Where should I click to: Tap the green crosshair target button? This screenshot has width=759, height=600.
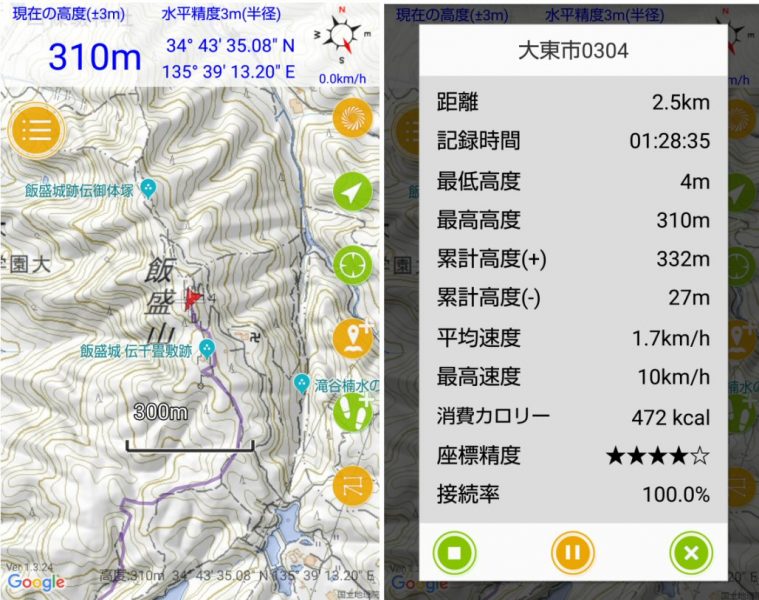[352, 265]
